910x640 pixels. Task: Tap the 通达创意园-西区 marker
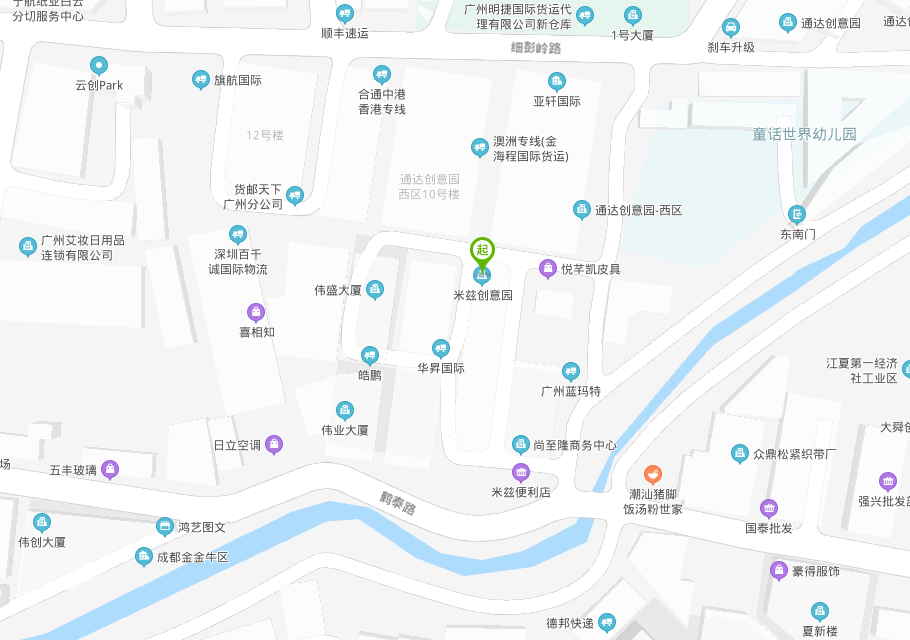click(581, 210)
